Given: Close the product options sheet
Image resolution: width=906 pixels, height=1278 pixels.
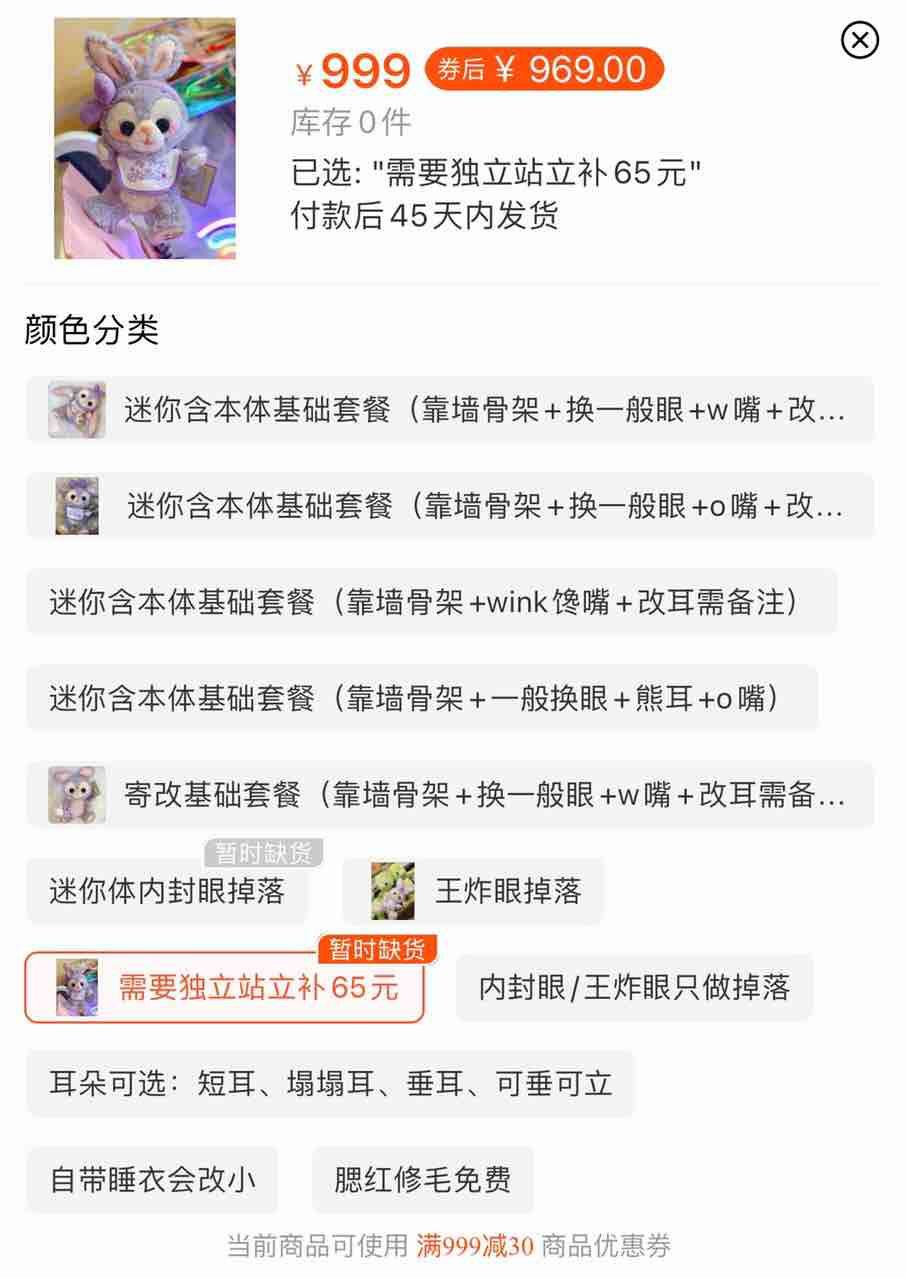Looking at the screenshot, I should coord(859,41).
